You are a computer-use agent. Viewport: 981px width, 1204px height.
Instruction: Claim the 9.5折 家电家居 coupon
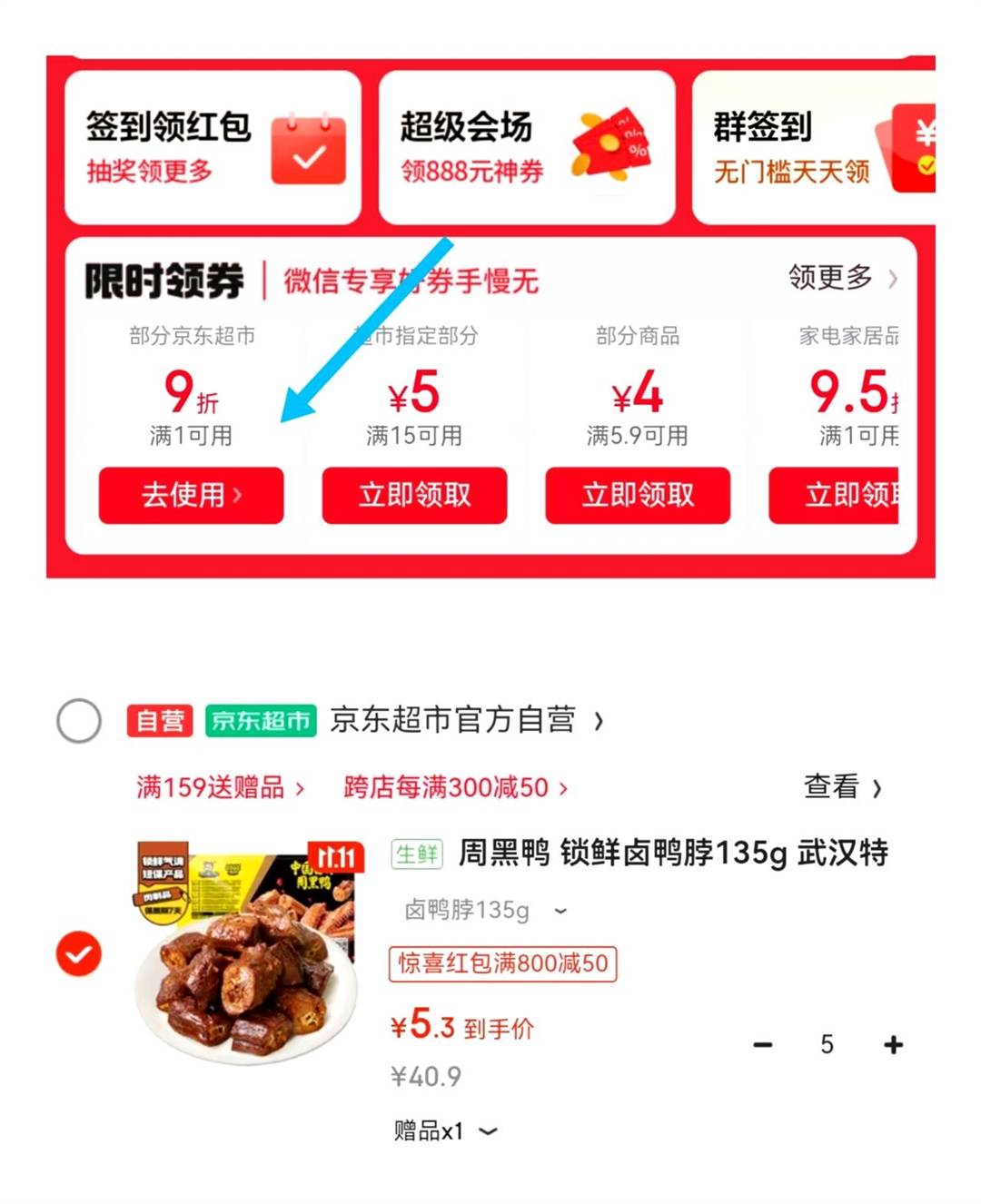(x=836, y=495)
